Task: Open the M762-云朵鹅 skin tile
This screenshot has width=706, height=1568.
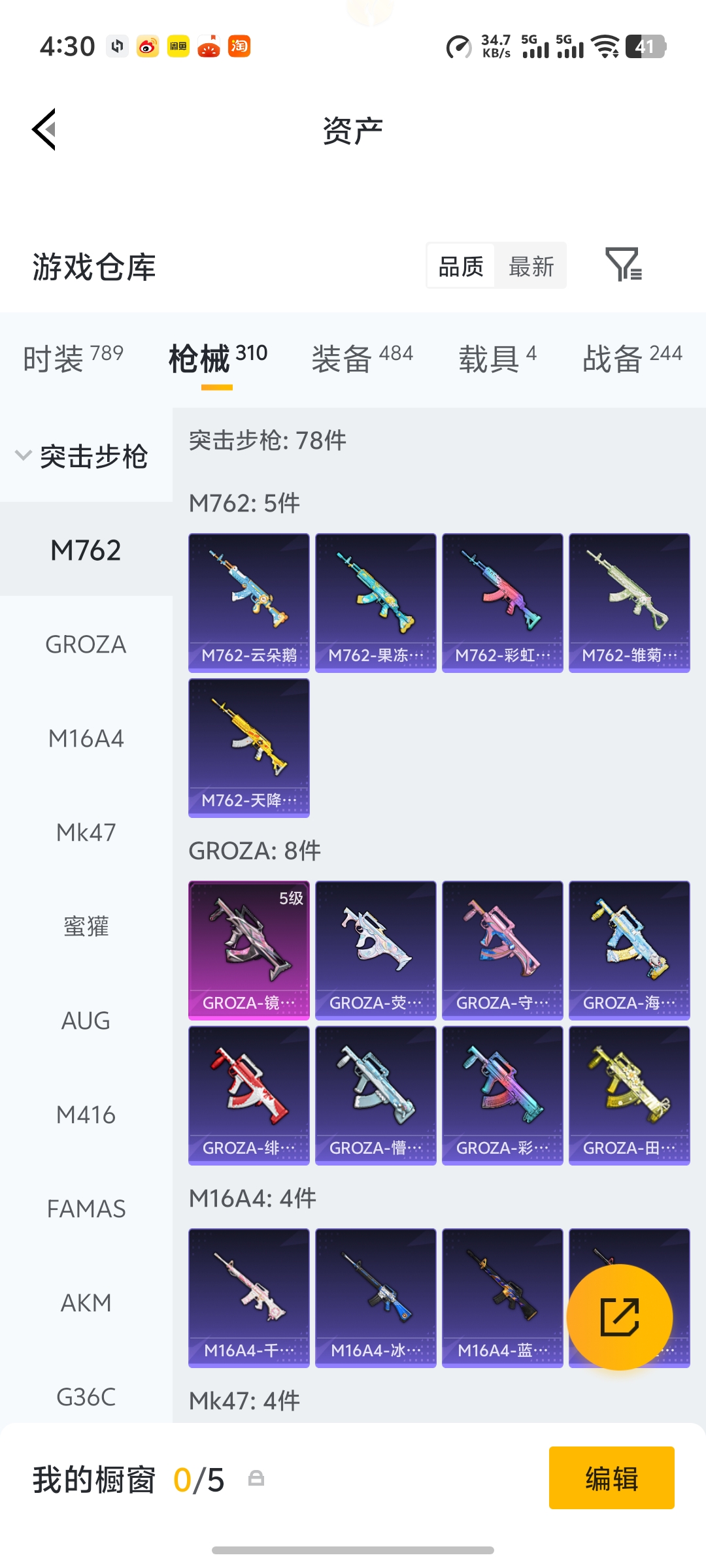Action: (x=249, y=602)
